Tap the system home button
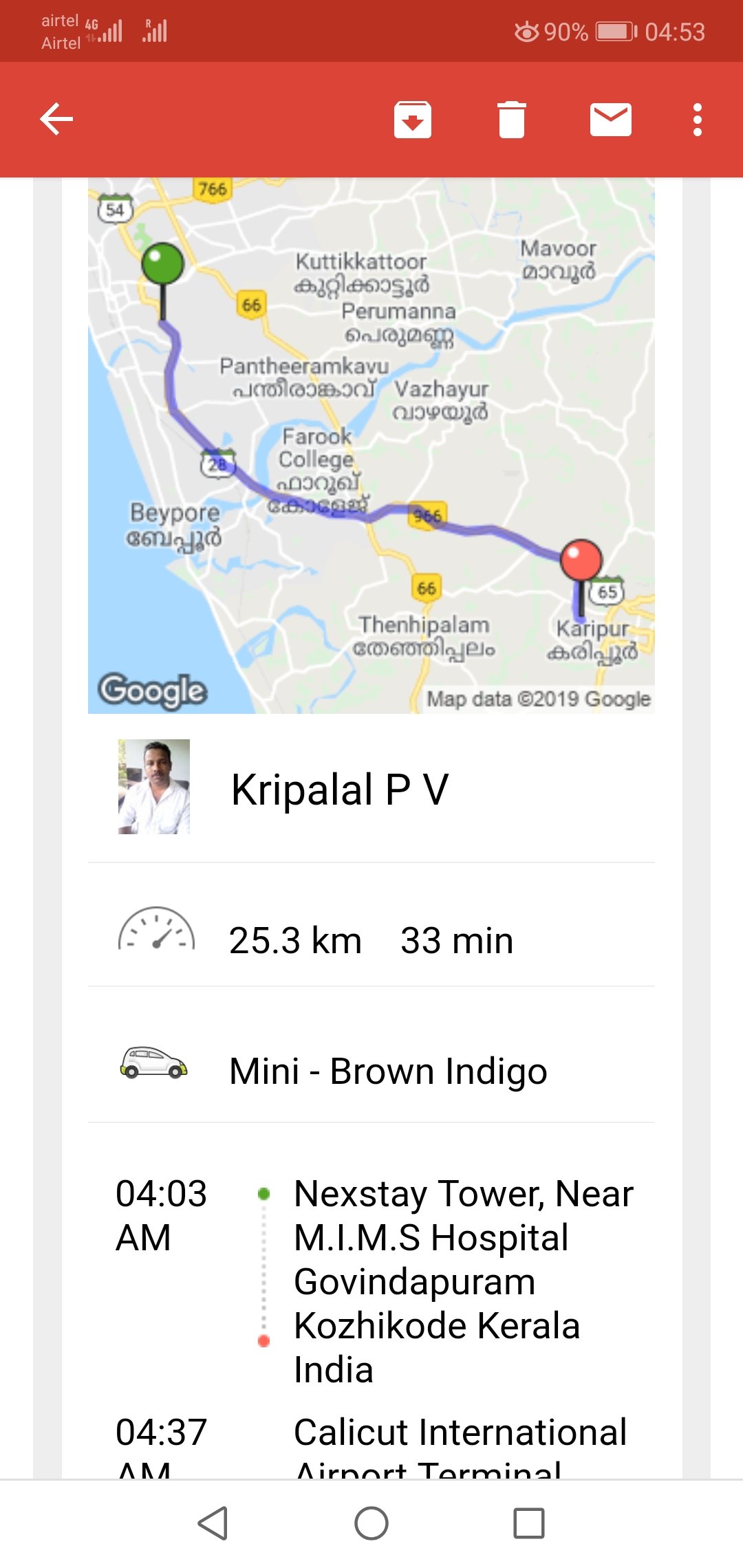Image resolution: width=743 pixels, height=1568 pixels. pos(371,1523)
